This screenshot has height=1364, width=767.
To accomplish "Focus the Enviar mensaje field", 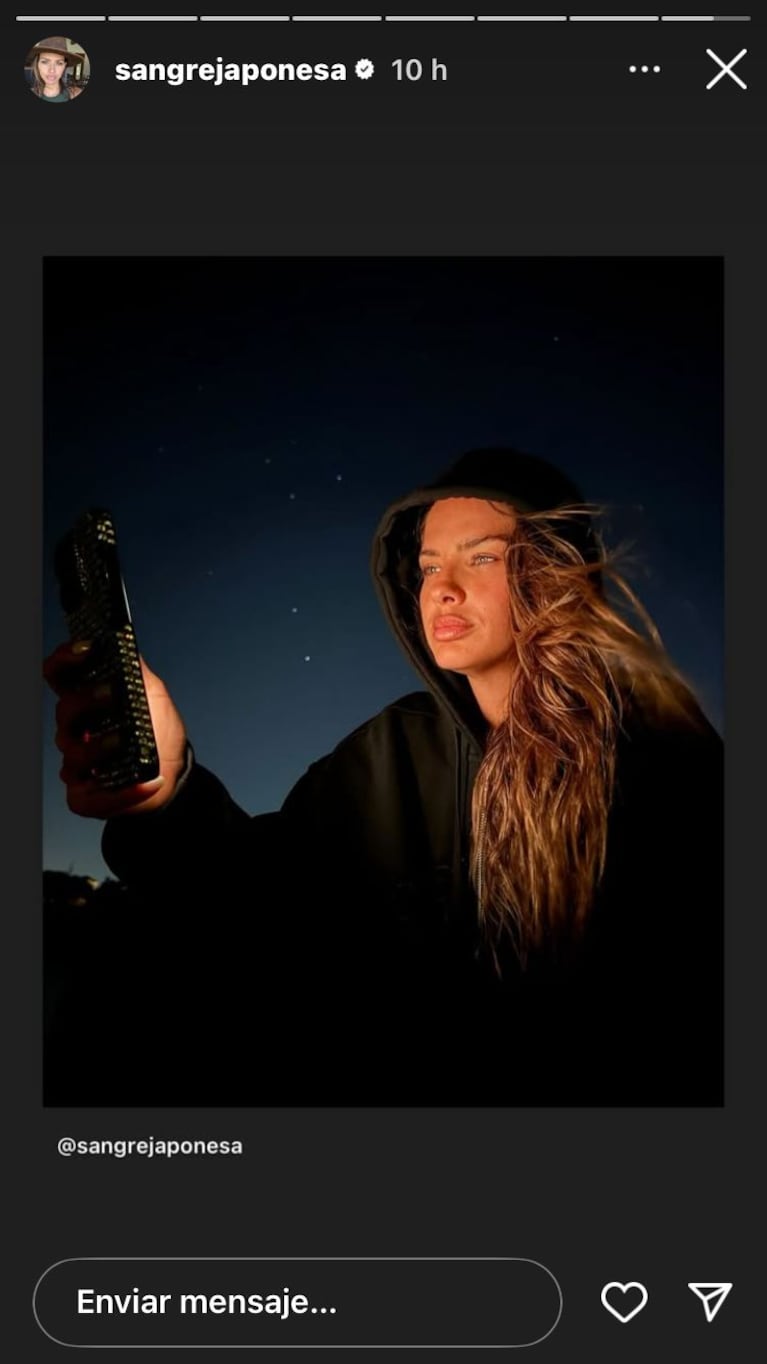I will (297, 1302).
